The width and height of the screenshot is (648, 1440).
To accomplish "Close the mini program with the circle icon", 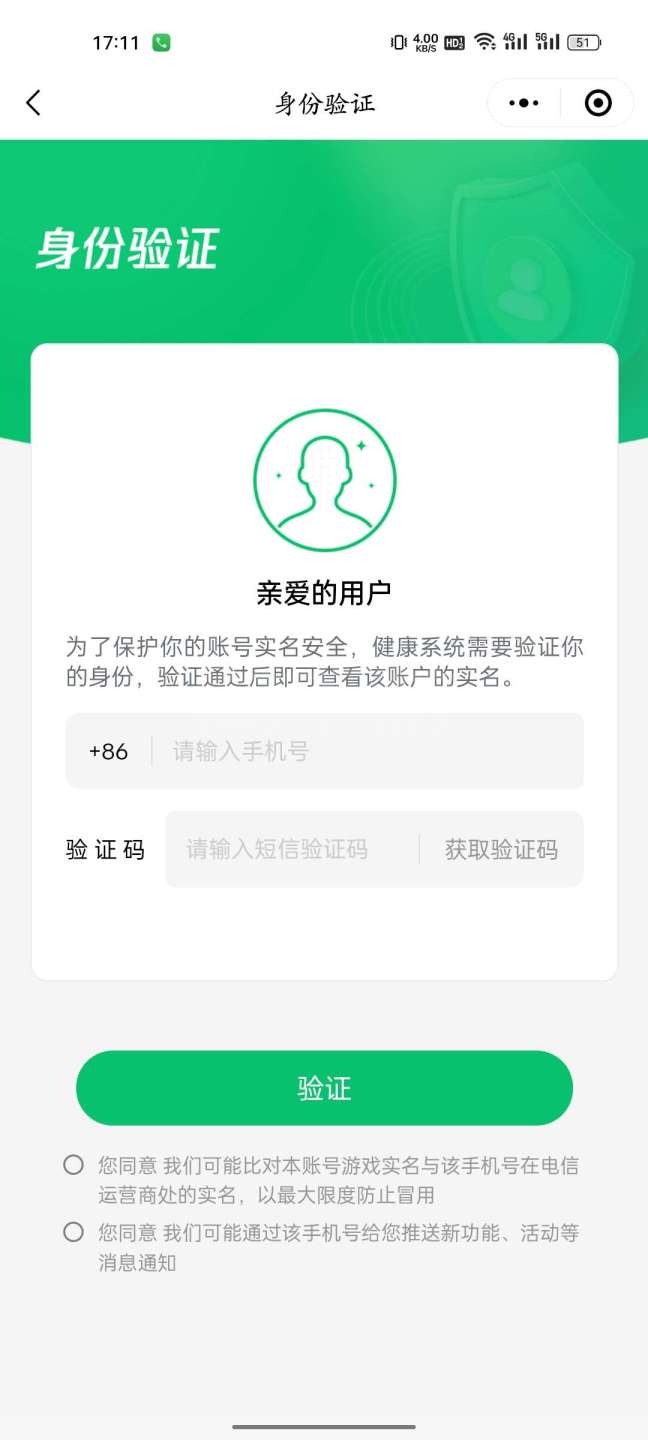I will [598, 103].
